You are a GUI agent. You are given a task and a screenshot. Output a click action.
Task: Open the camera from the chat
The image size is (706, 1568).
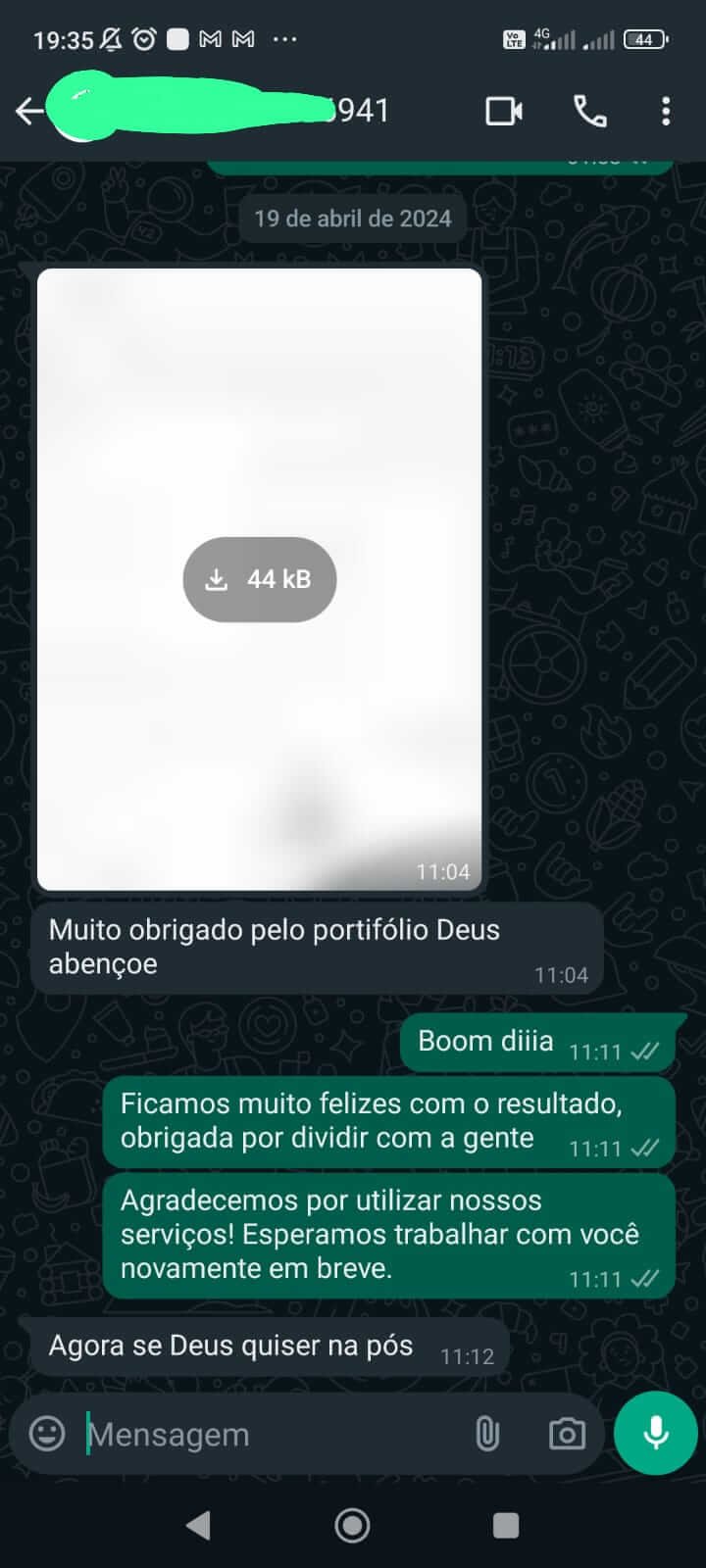click(567, 1434)
